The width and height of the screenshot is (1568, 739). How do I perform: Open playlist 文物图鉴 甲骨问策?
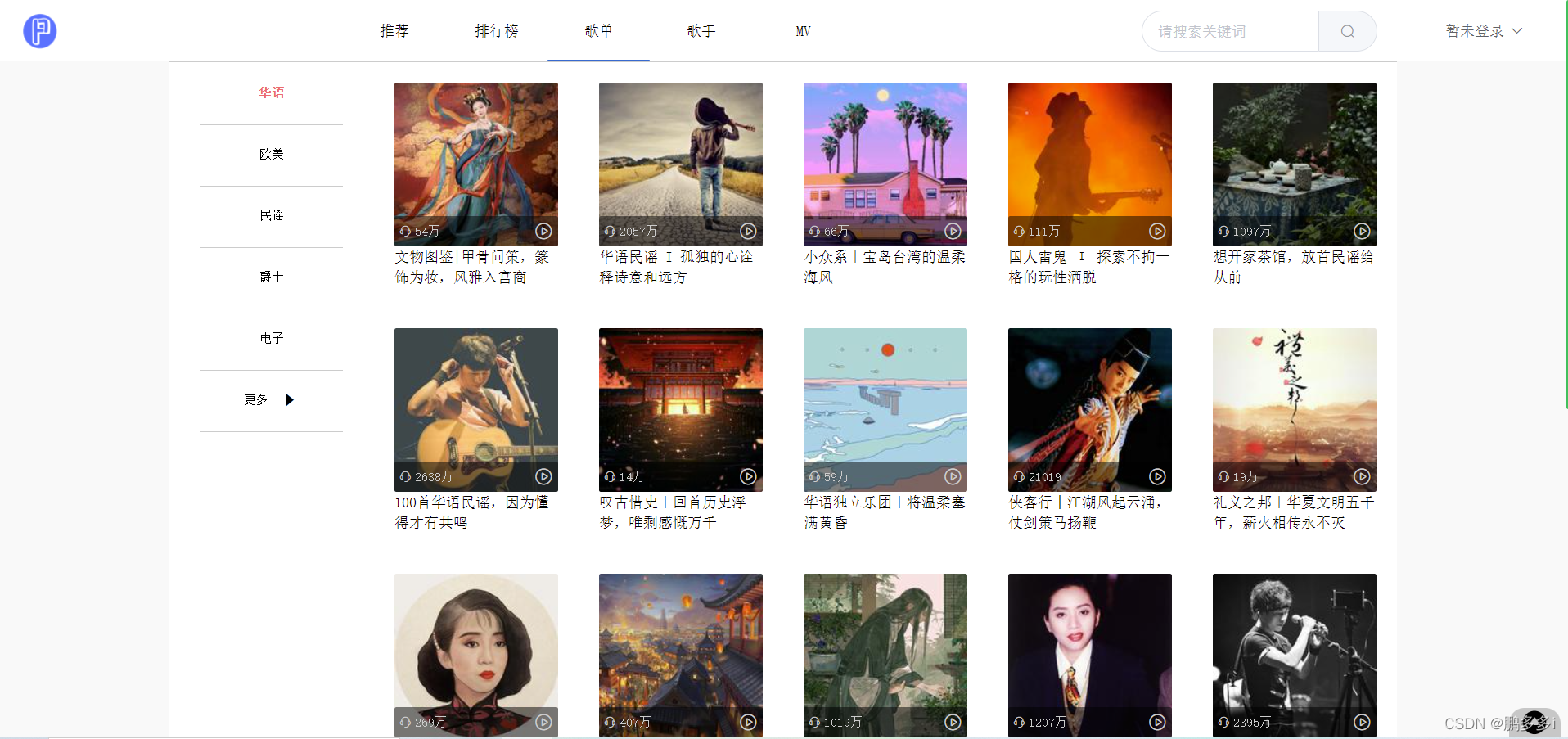tap(475, 164)
